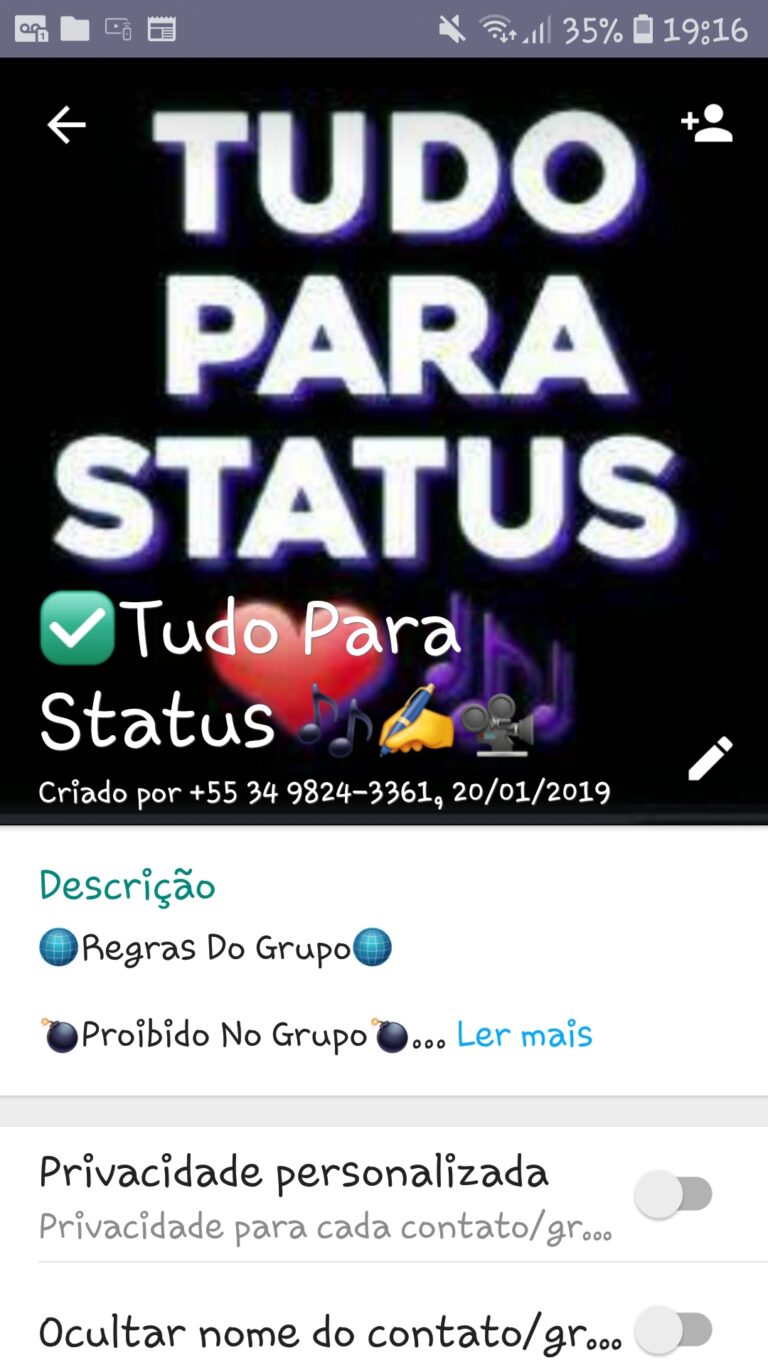Screen dimensions: 768x1365
Task: Click the creator phone number text
Action: (x=325, y=791)
